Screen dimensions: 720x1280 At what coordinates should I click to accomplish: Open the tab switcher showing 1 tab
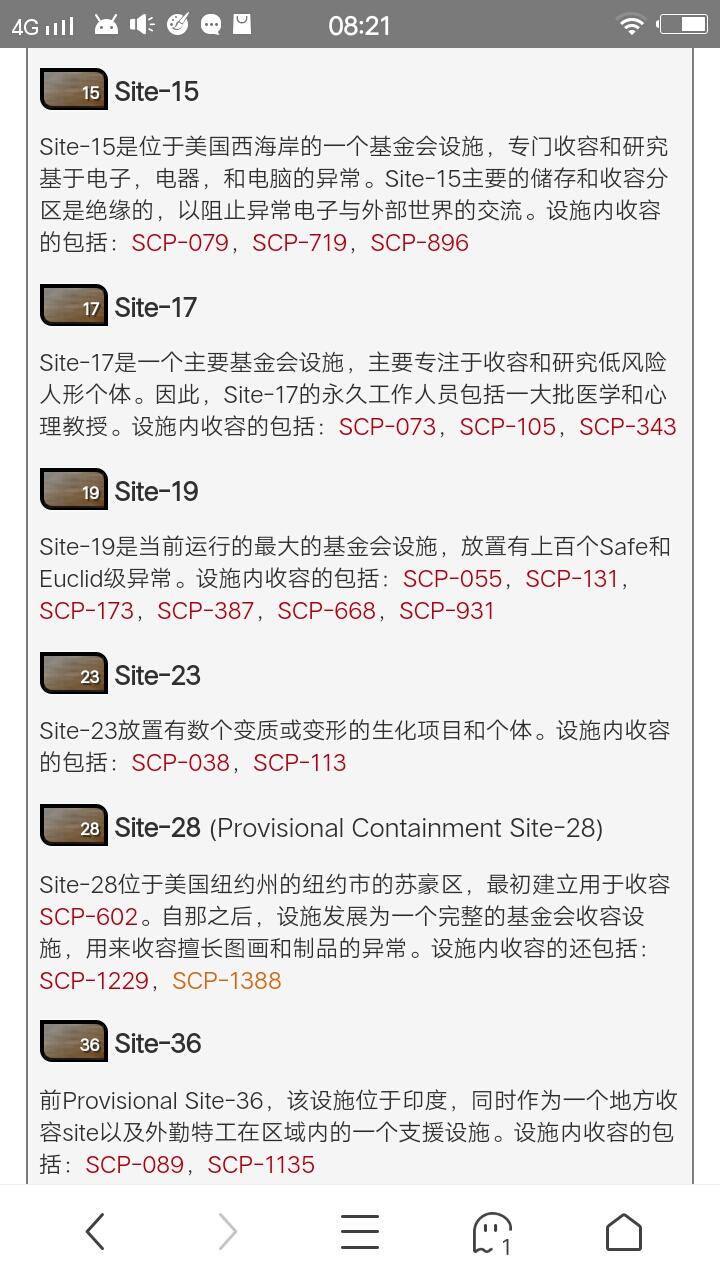pos(492,1232)
